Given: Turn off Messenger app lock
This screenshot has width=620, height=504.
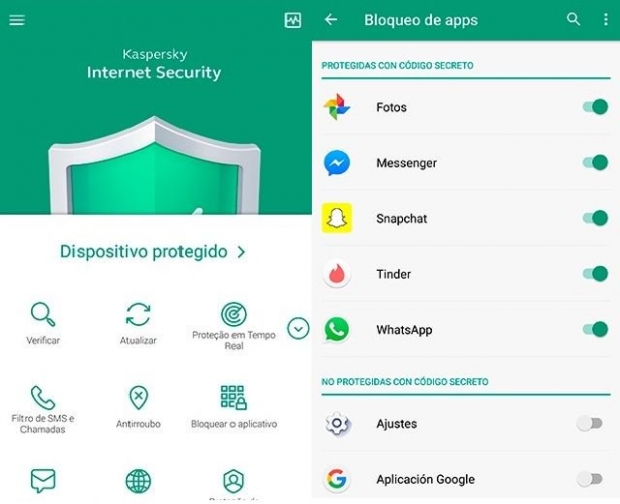Looking at the screenshot, I should coord(594,162).
